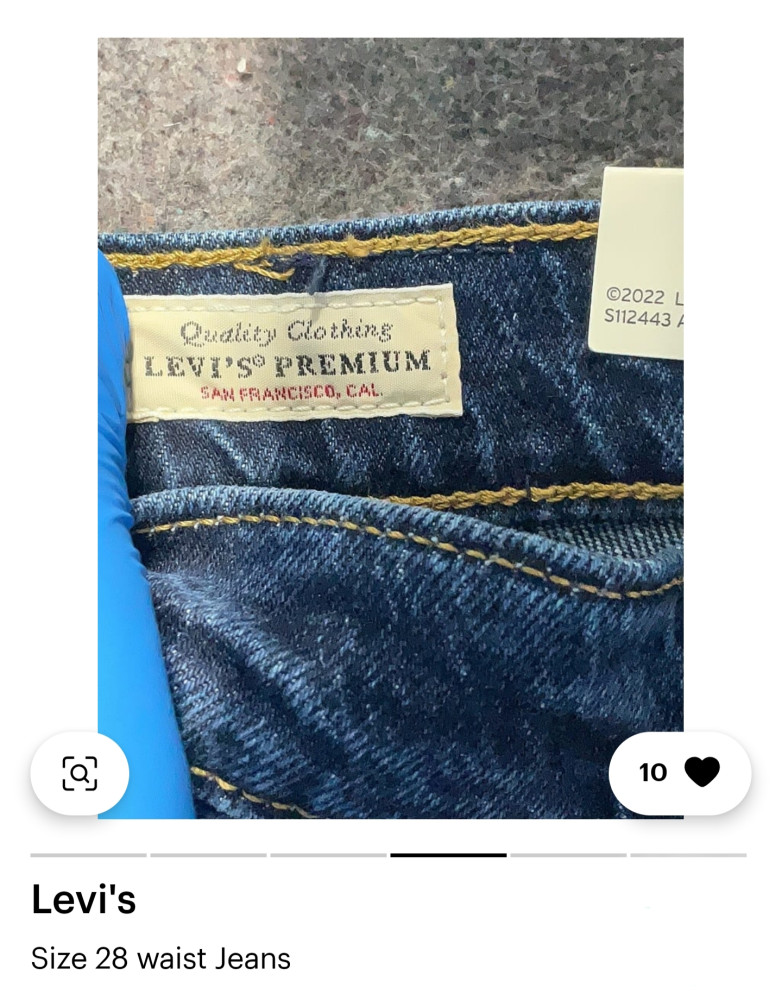Like this Levi's jeans listing
The width and height of the screenshot is (782, 1000).
pos(701,772)
